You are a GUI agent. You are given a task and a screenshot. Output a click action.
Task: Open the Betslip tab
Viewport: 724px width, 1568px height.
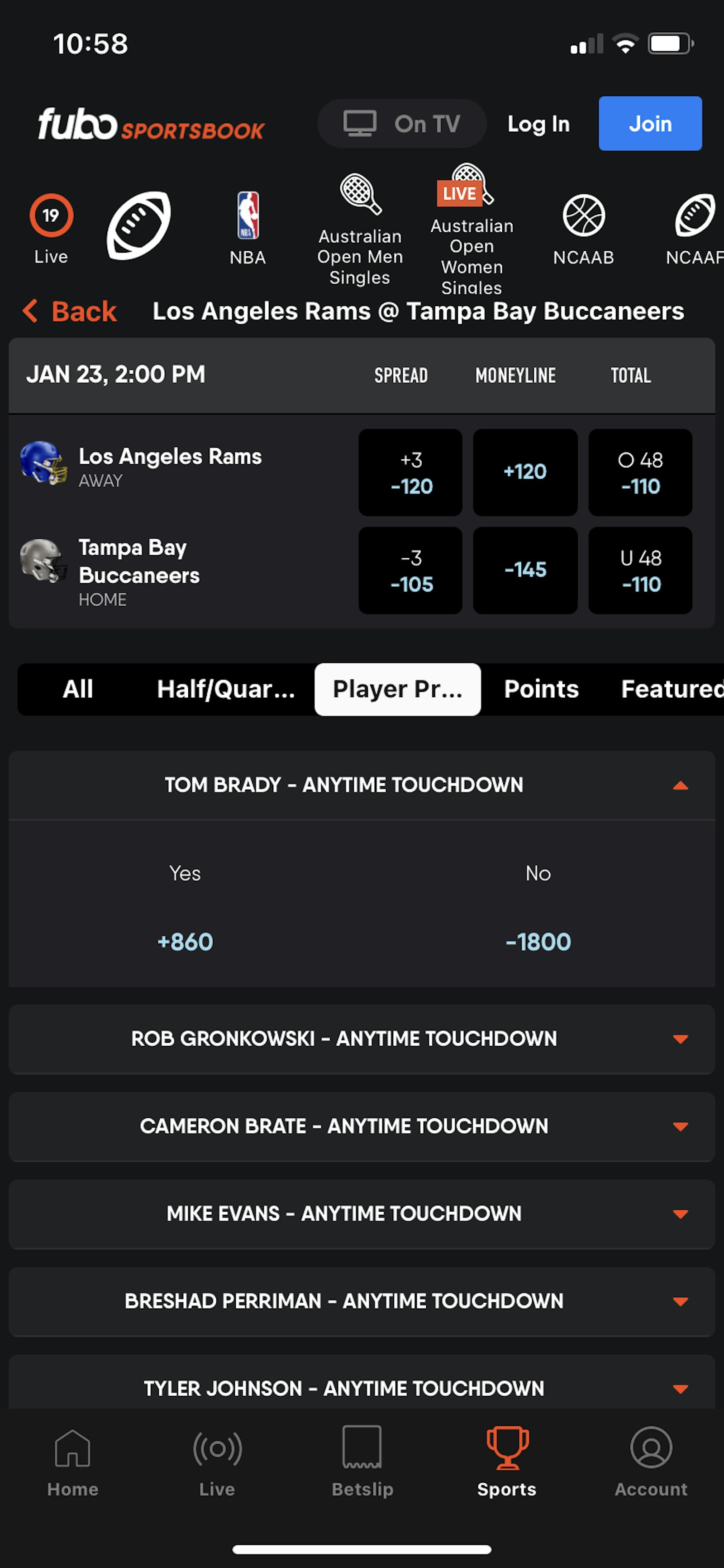362,1461
